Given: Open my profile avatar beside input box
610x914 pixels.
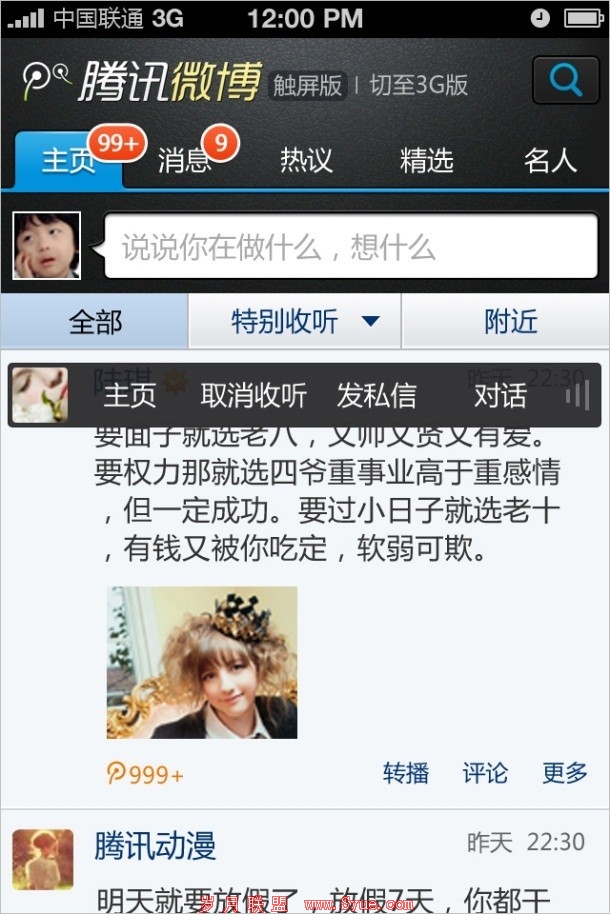Looking at the screenshot, I should tap(47, 246).
